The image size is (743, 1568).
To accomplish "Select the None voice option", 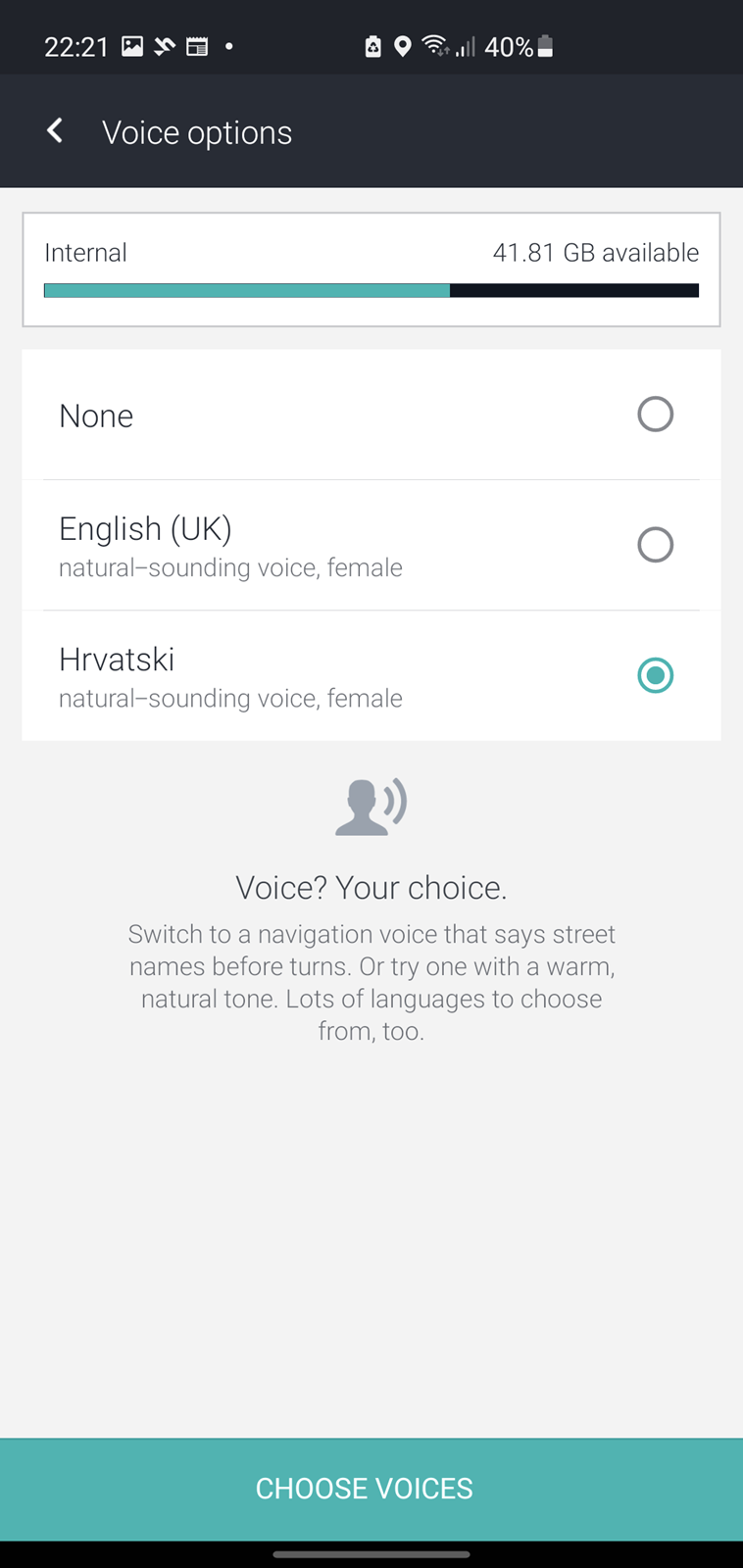I will pyautogui.click(x=371, y=415).
